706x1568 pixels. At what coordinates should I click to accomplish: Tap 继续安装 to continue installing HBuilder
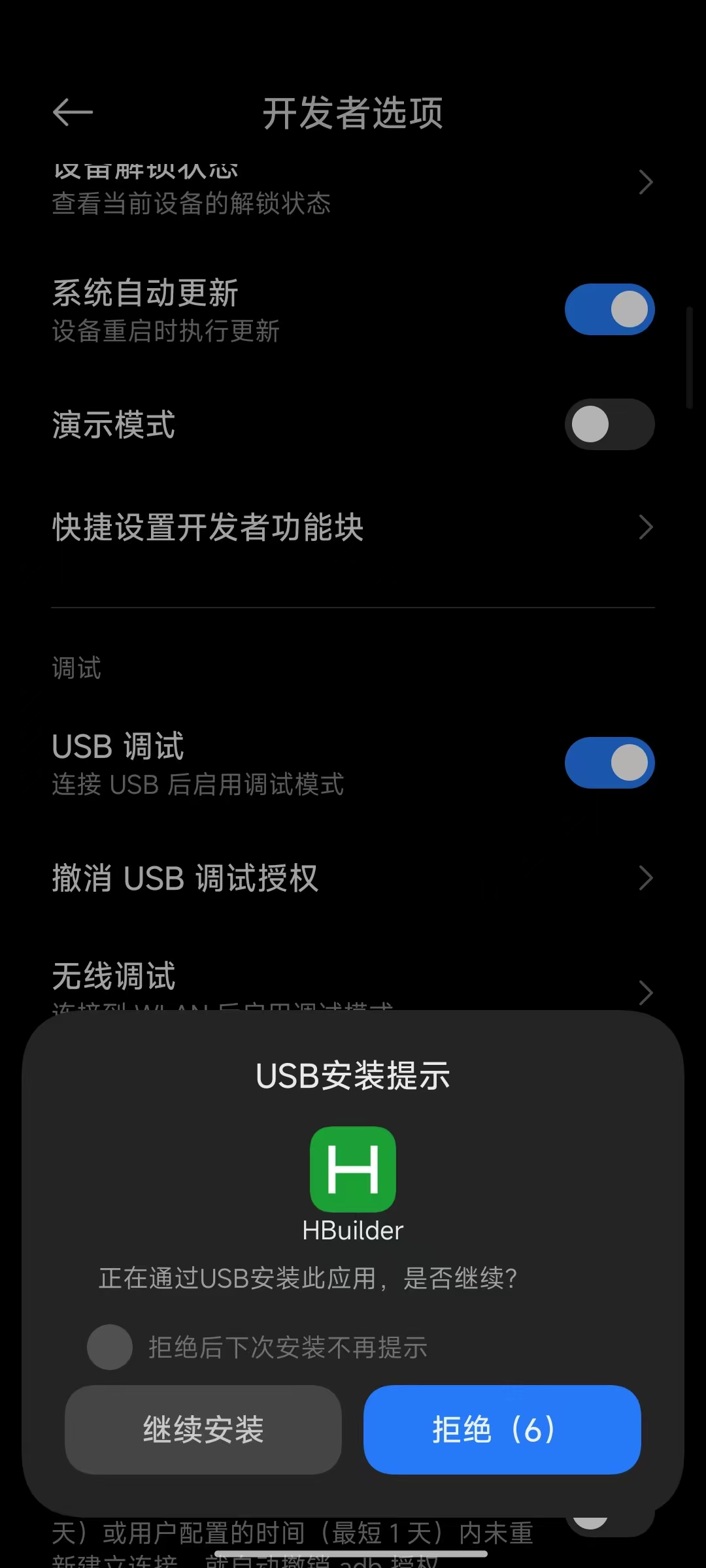pos(203,1429)
